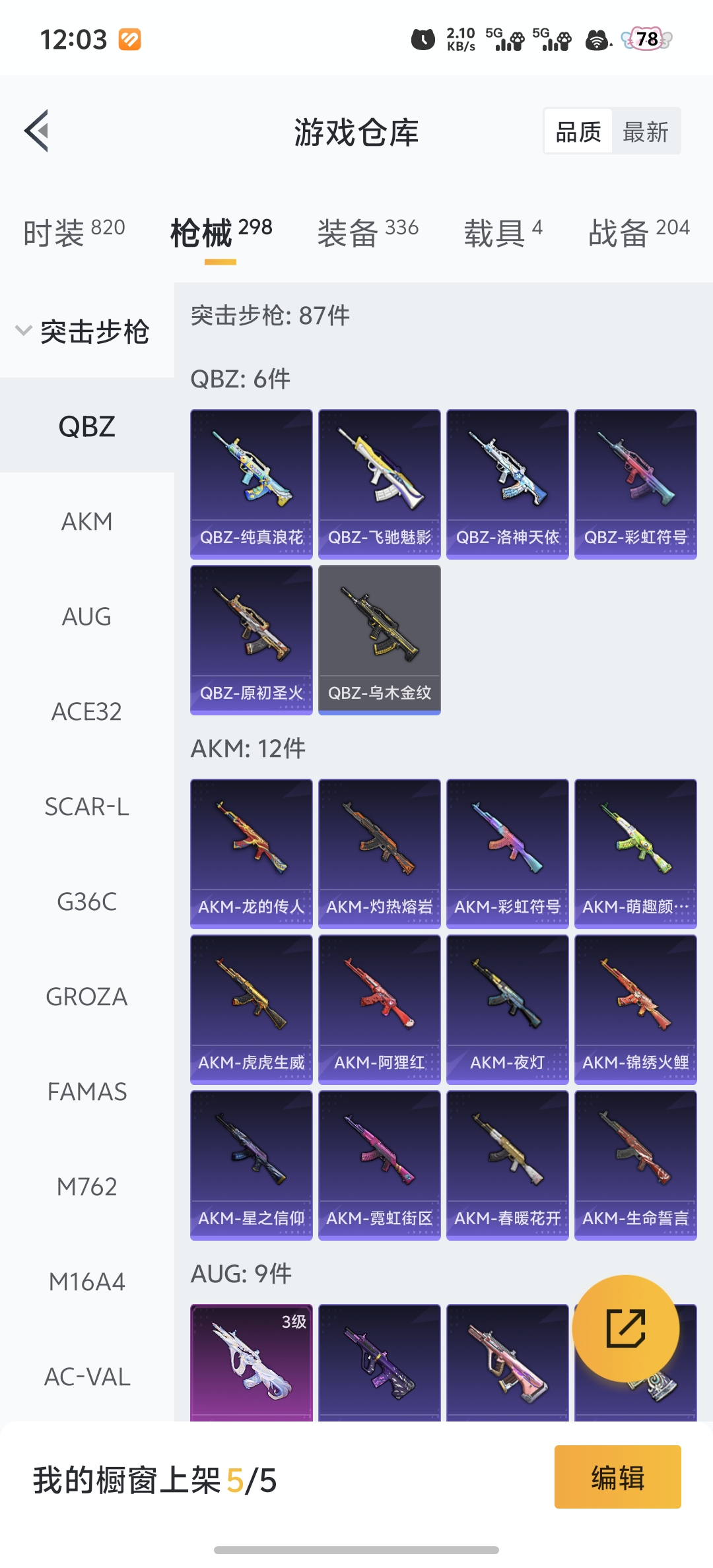Viewport: 713px width, 1568px height.
Task: Go back from 游戏仓库 page
Action: click(x=37, y=131)
